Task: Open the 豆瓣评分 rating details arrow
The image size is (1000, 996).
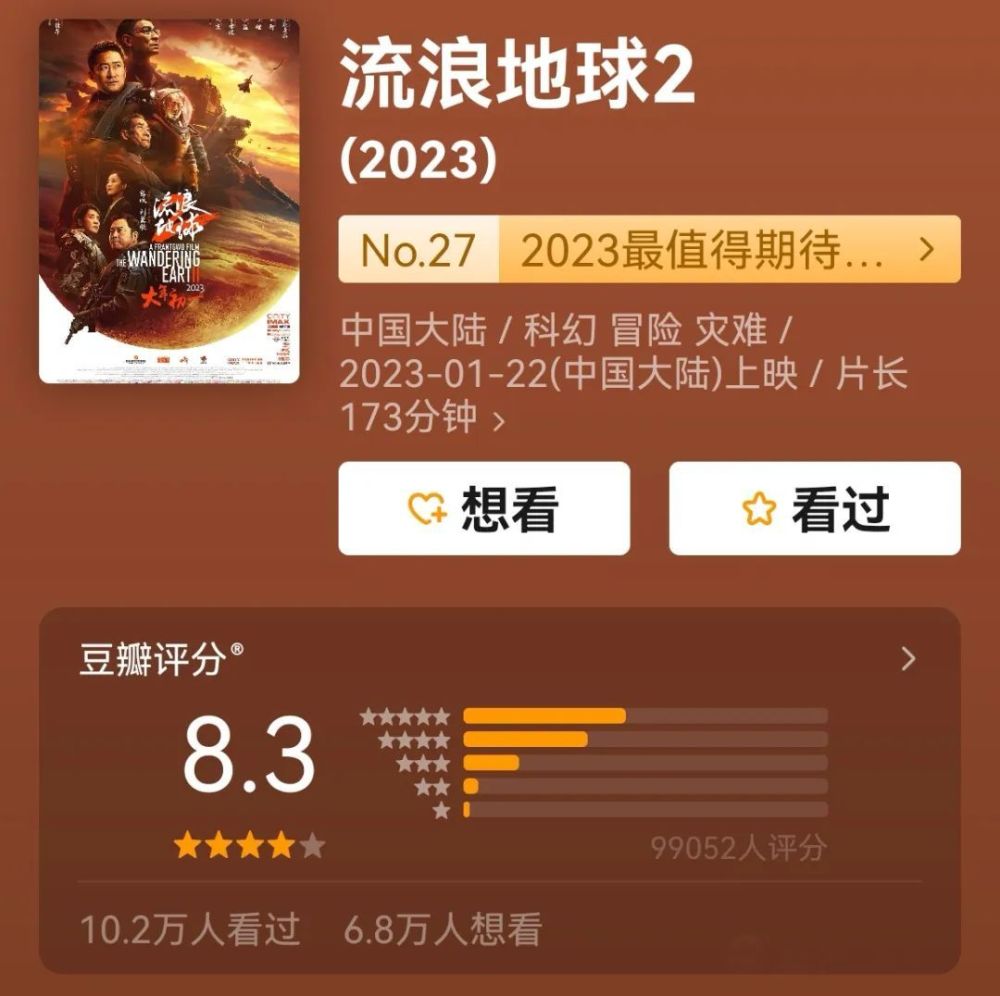Action: pos(908,658)
